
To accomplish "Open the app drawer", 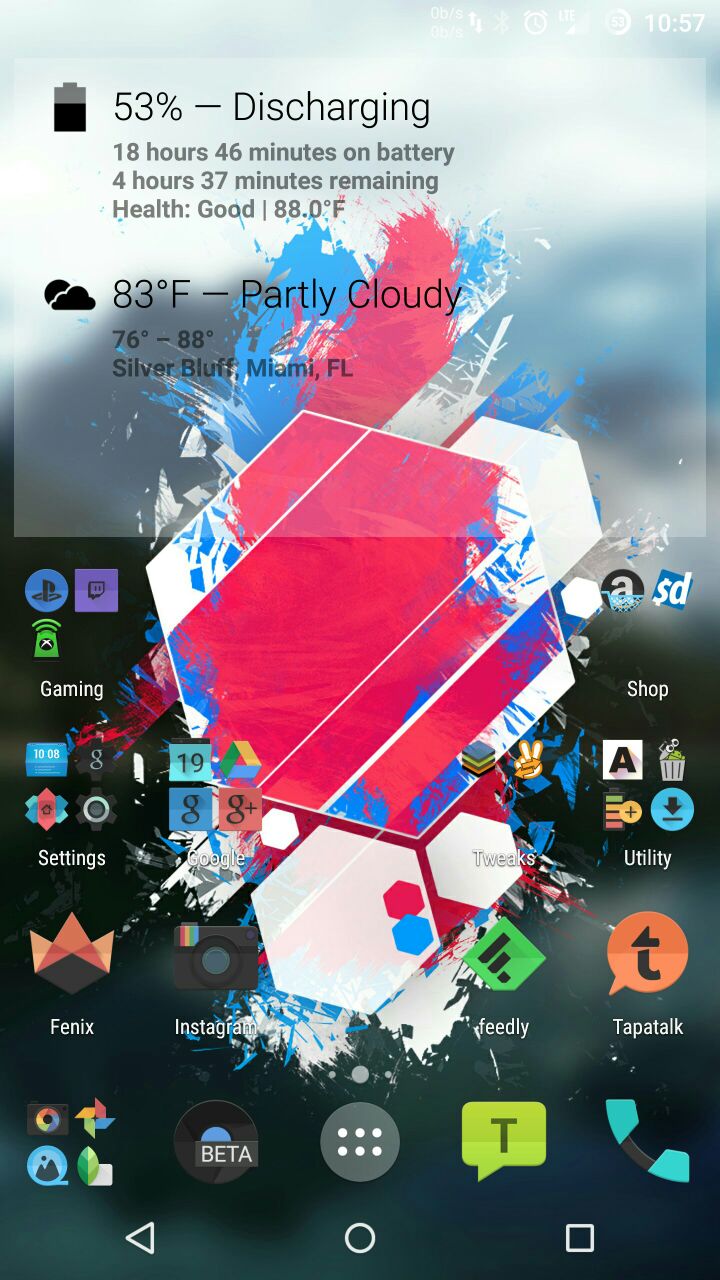I will coord(360,1142).
